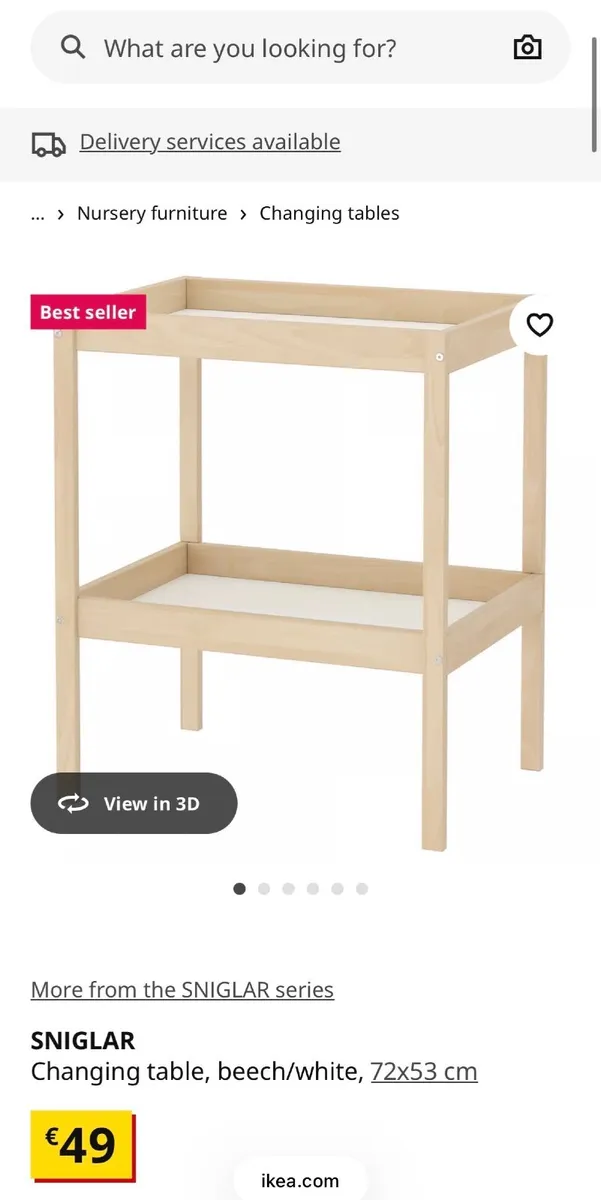
Task: Expand the collapsed breadcrumb ellipsis
Action: 38,213
